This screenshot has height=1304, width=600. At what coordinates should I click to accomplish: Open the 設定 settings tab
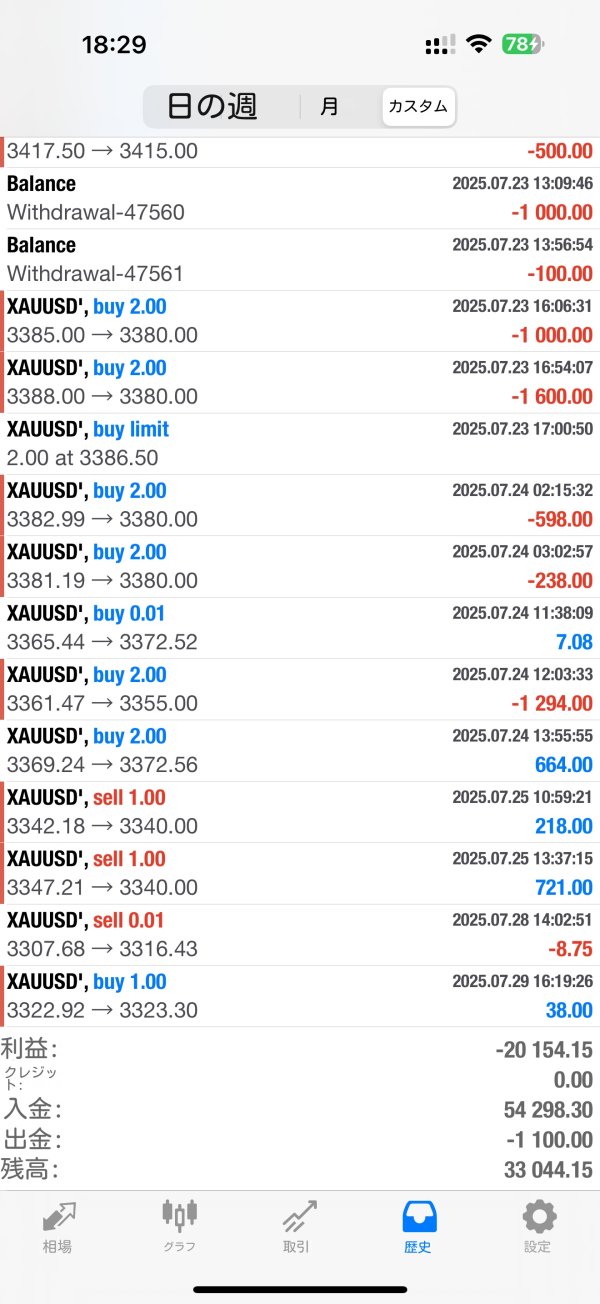538,1227
